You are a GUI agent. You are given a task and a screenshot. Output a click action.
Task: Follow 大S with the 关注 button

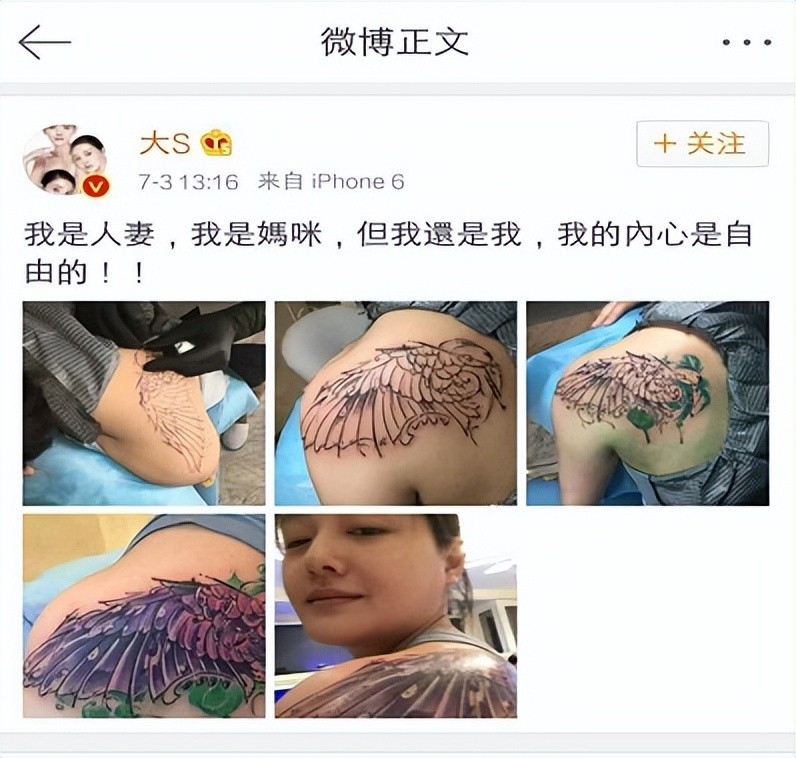pyautogui.click(x=702, y=144)
